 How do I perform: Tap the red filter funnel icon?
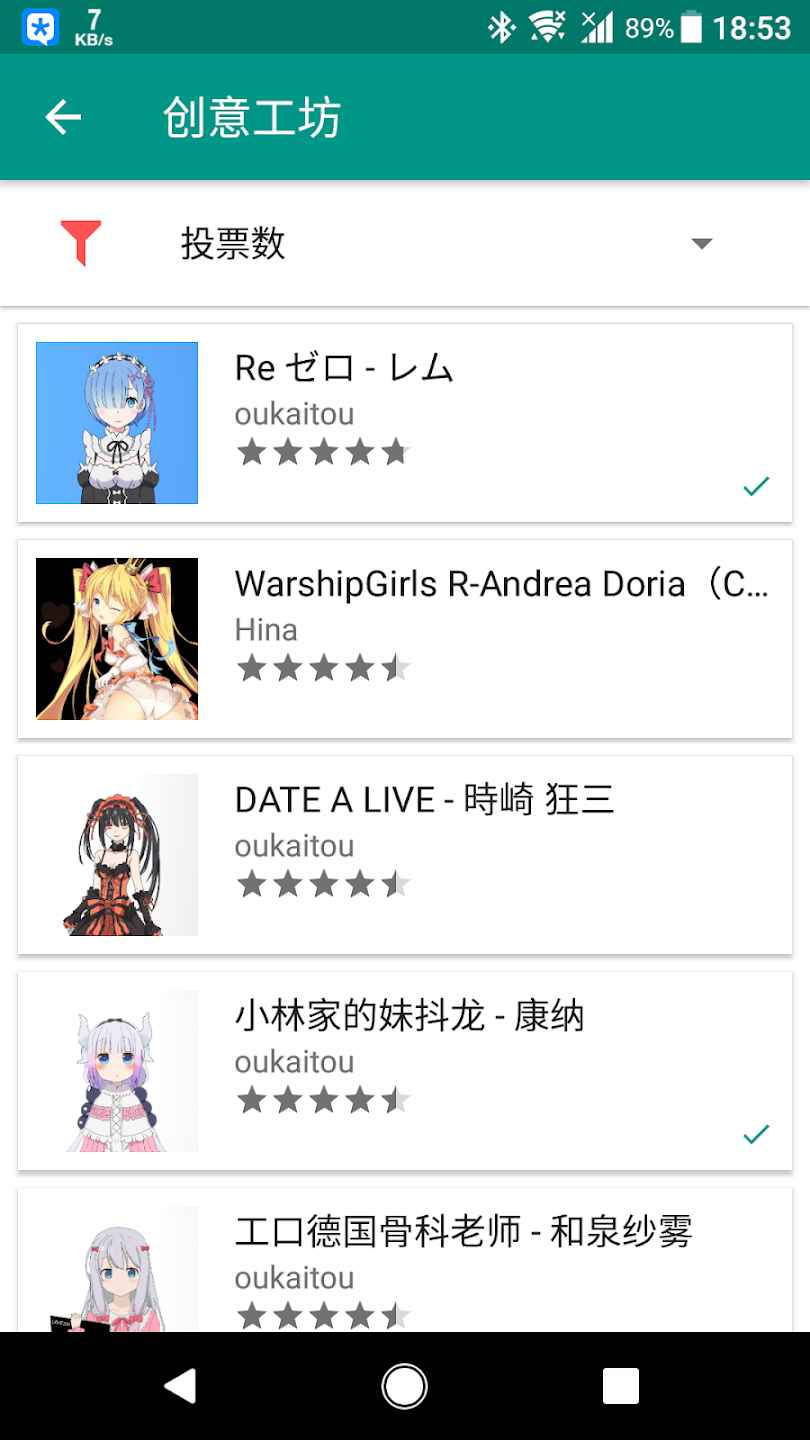[81, 243]
